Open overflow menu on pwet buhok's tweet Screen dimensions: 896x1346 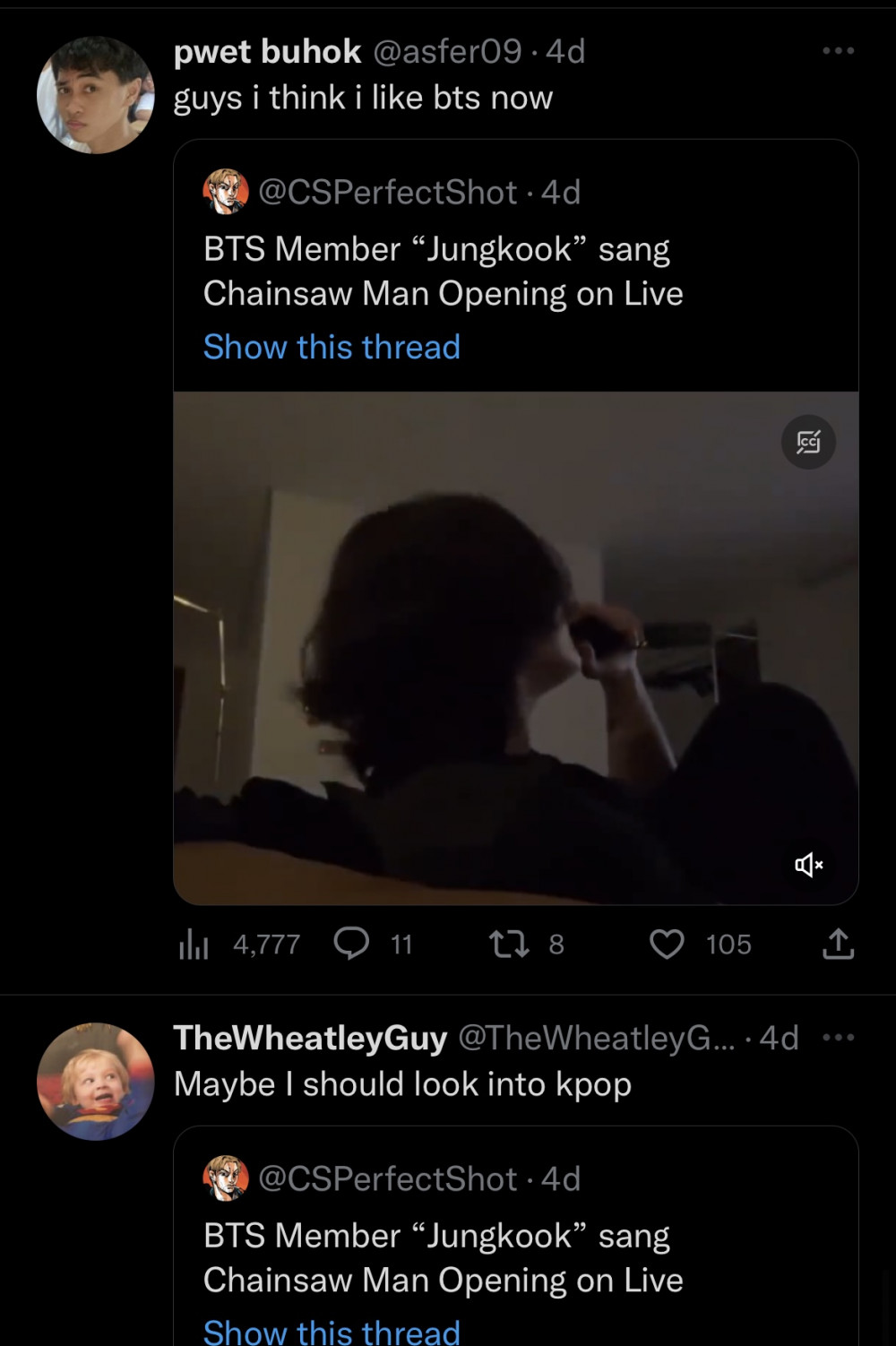click(838, 51)
